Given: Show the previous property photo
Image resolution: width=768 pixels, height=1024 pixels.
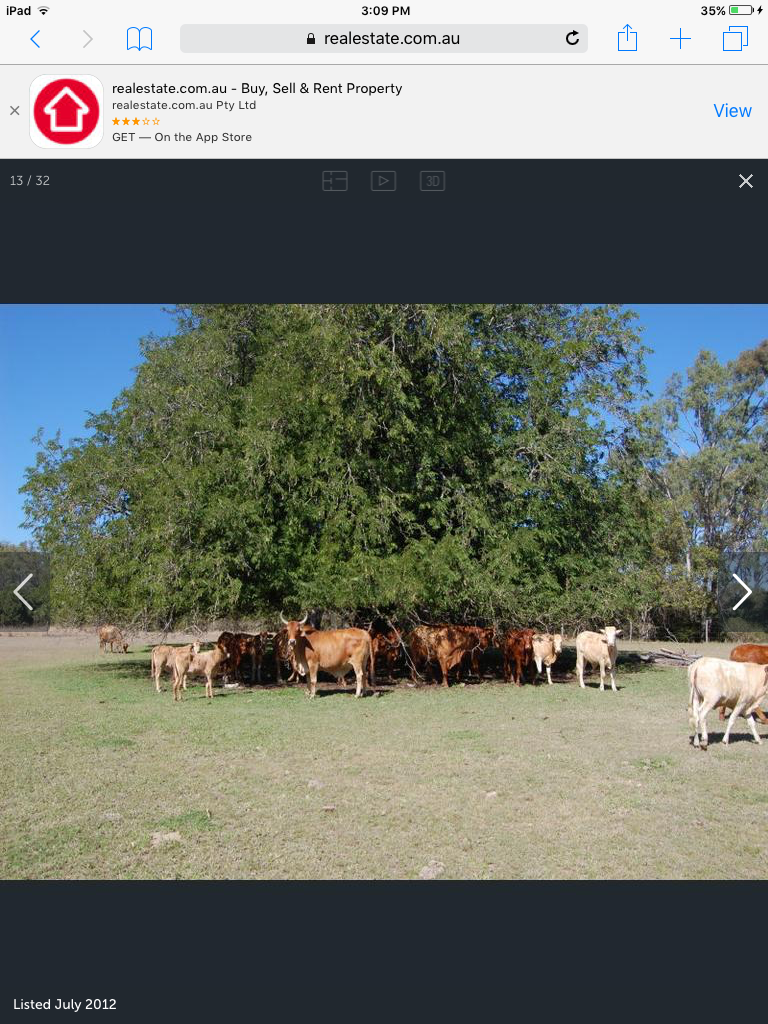Looking at the screenshot, I should (23, 592).
